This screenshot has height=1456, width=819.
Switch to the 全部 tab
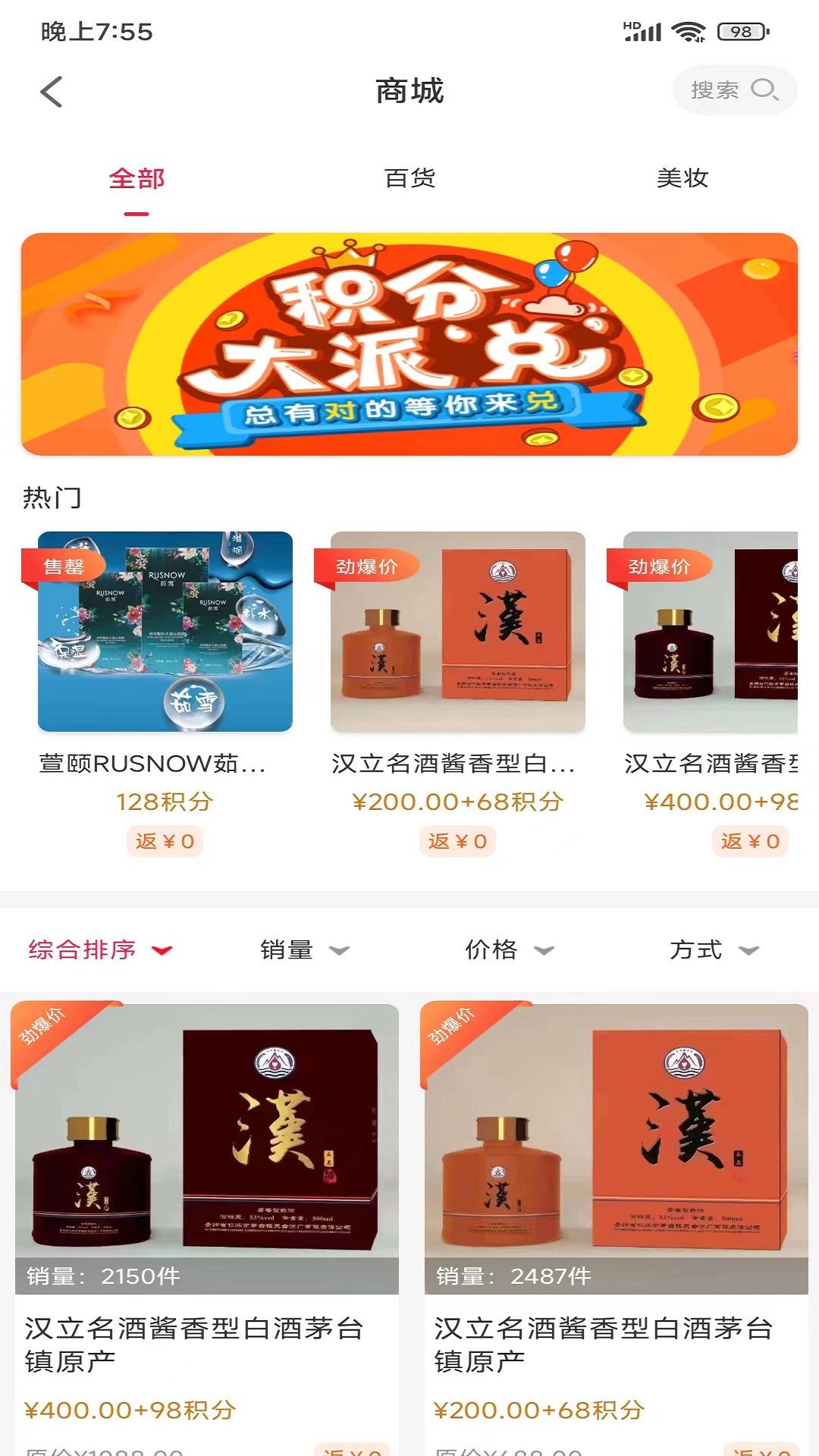pyautogui.click(x=136, y=179)
